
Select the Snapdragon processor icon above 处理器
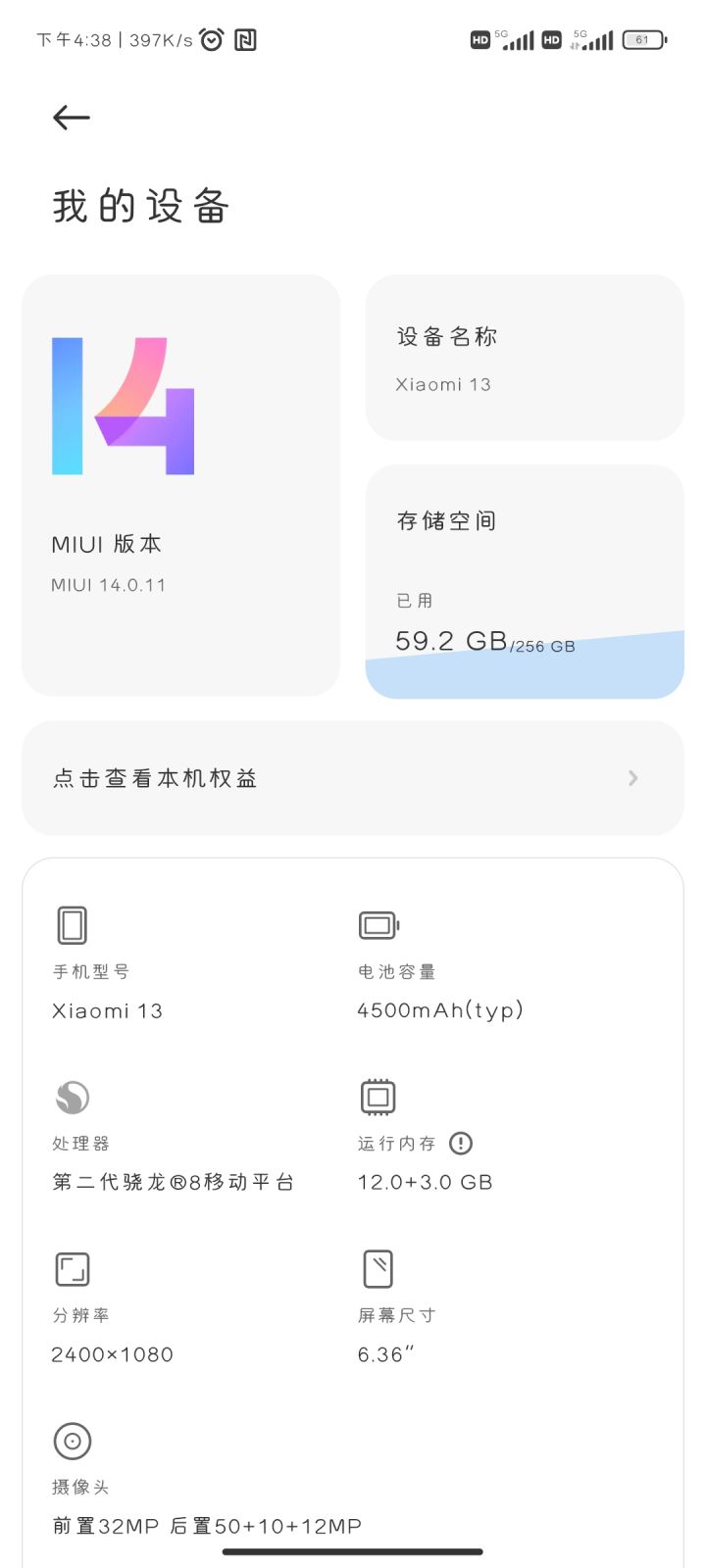73,1098
